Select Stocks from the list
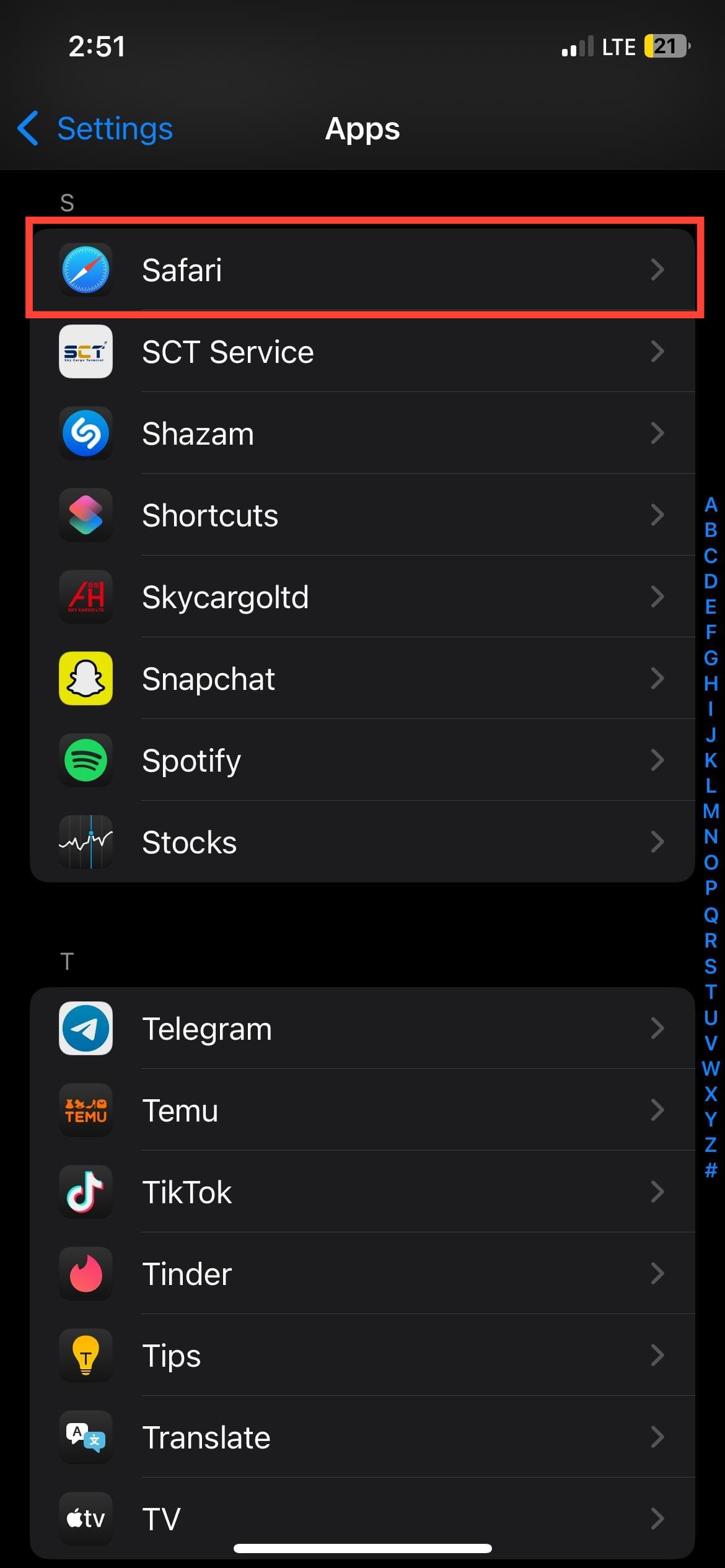Screen dimensions: 725x1568 pos(362,842)
